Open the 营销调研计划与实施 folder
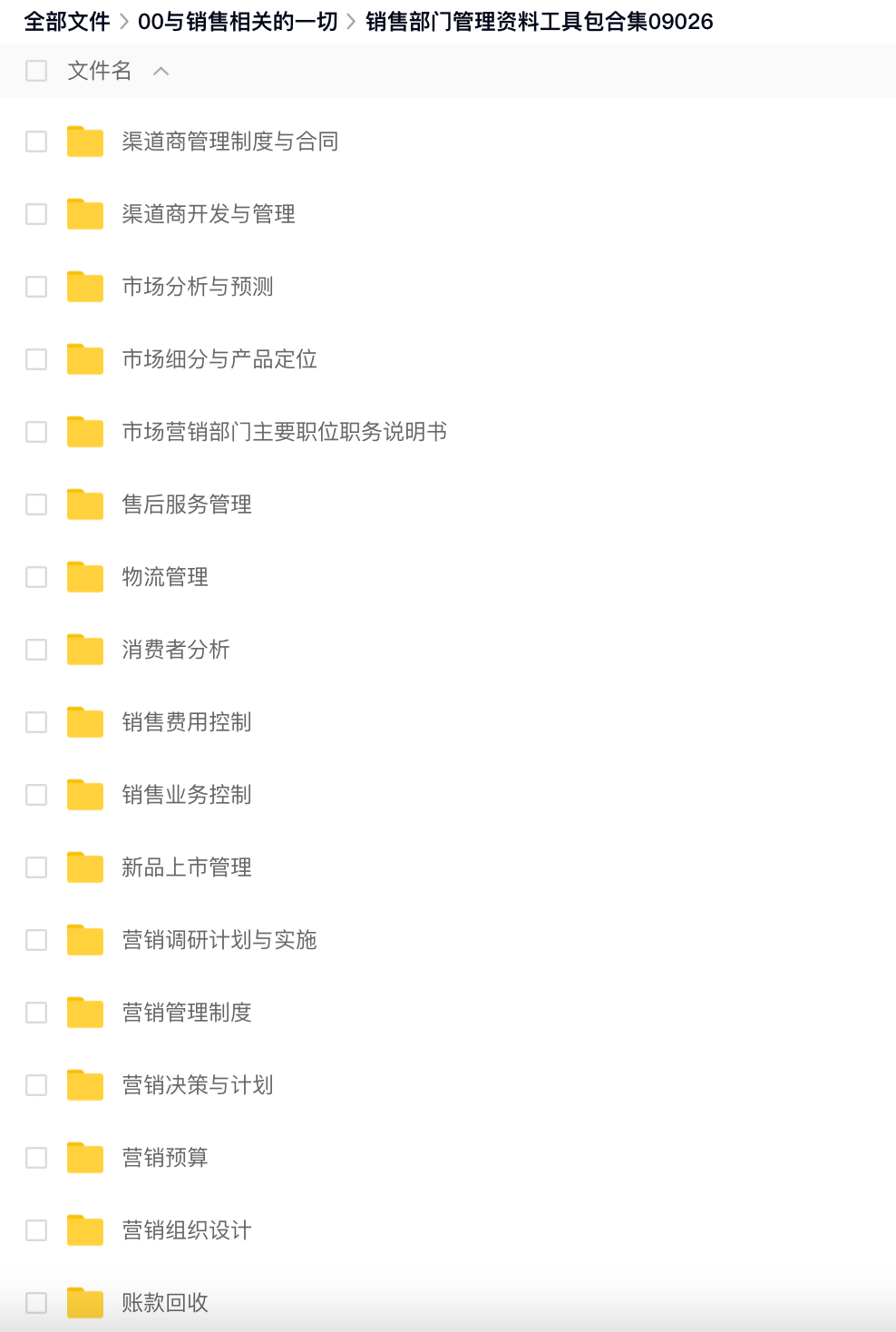This screenshot has width=896, height=1332. pos(219,940)
